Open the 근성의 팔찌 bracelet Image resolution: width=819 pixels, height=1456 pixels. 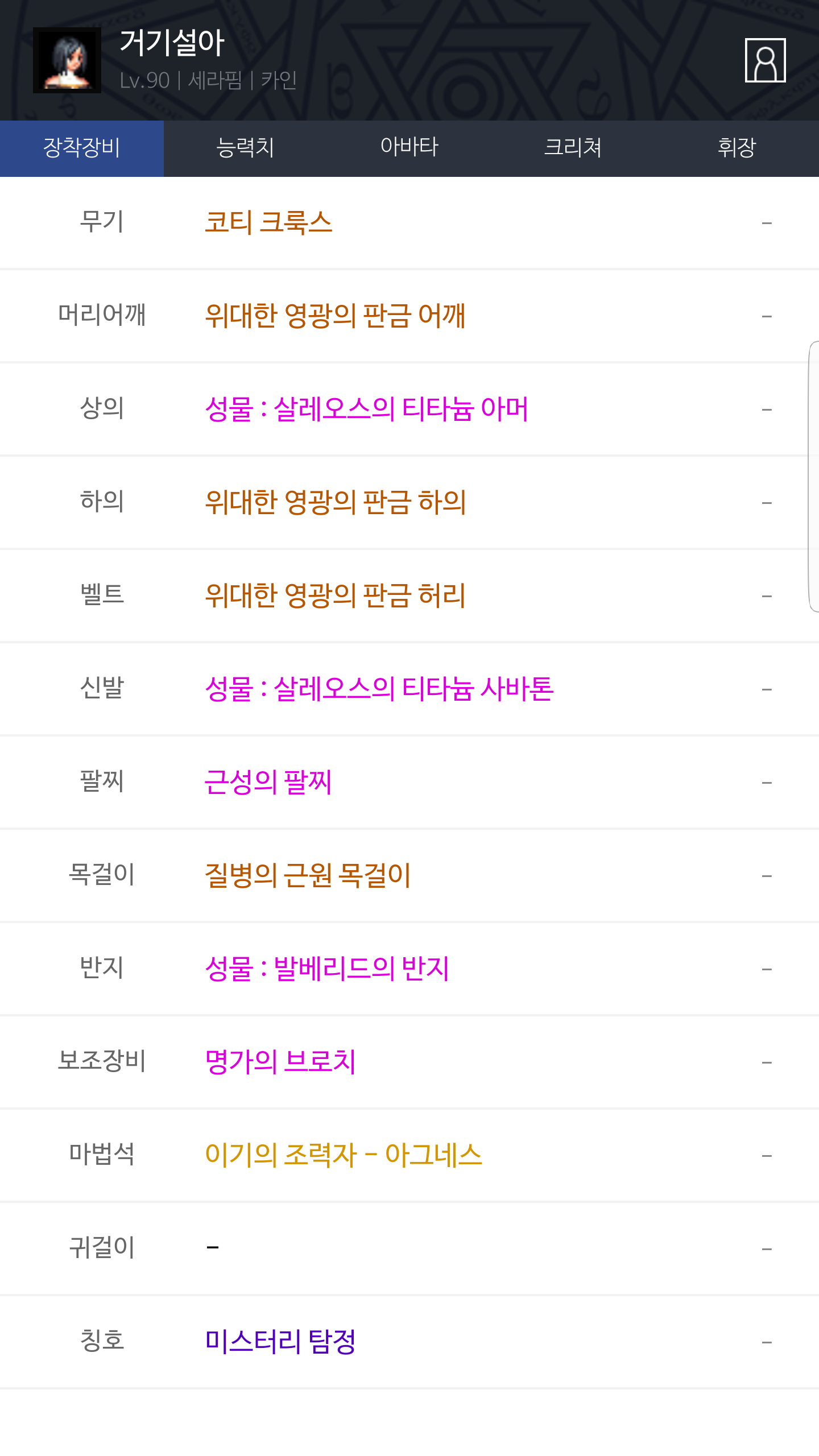click(268, 782)
